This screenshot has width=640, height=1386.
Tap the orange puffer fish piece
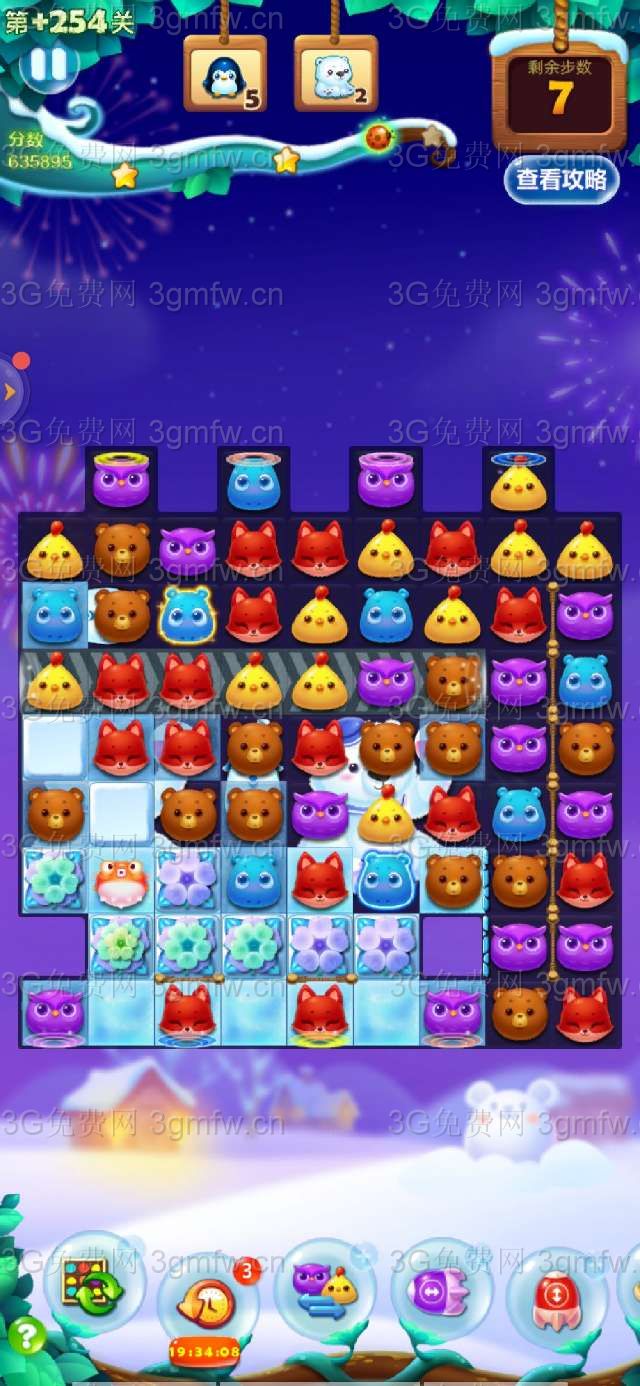click(x=121, y=879)
